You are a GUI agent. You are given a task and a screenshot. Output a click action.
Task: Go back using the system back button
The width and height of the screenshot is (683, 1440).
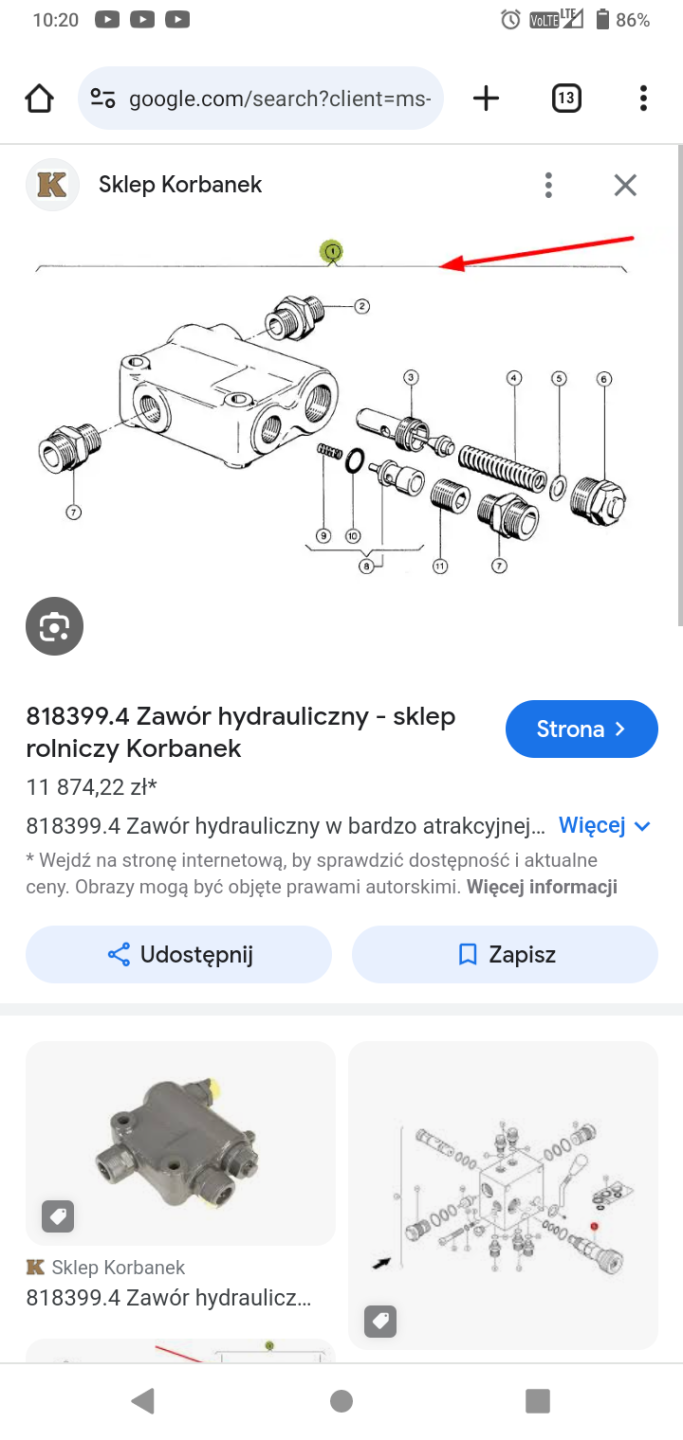[143, 1401]
